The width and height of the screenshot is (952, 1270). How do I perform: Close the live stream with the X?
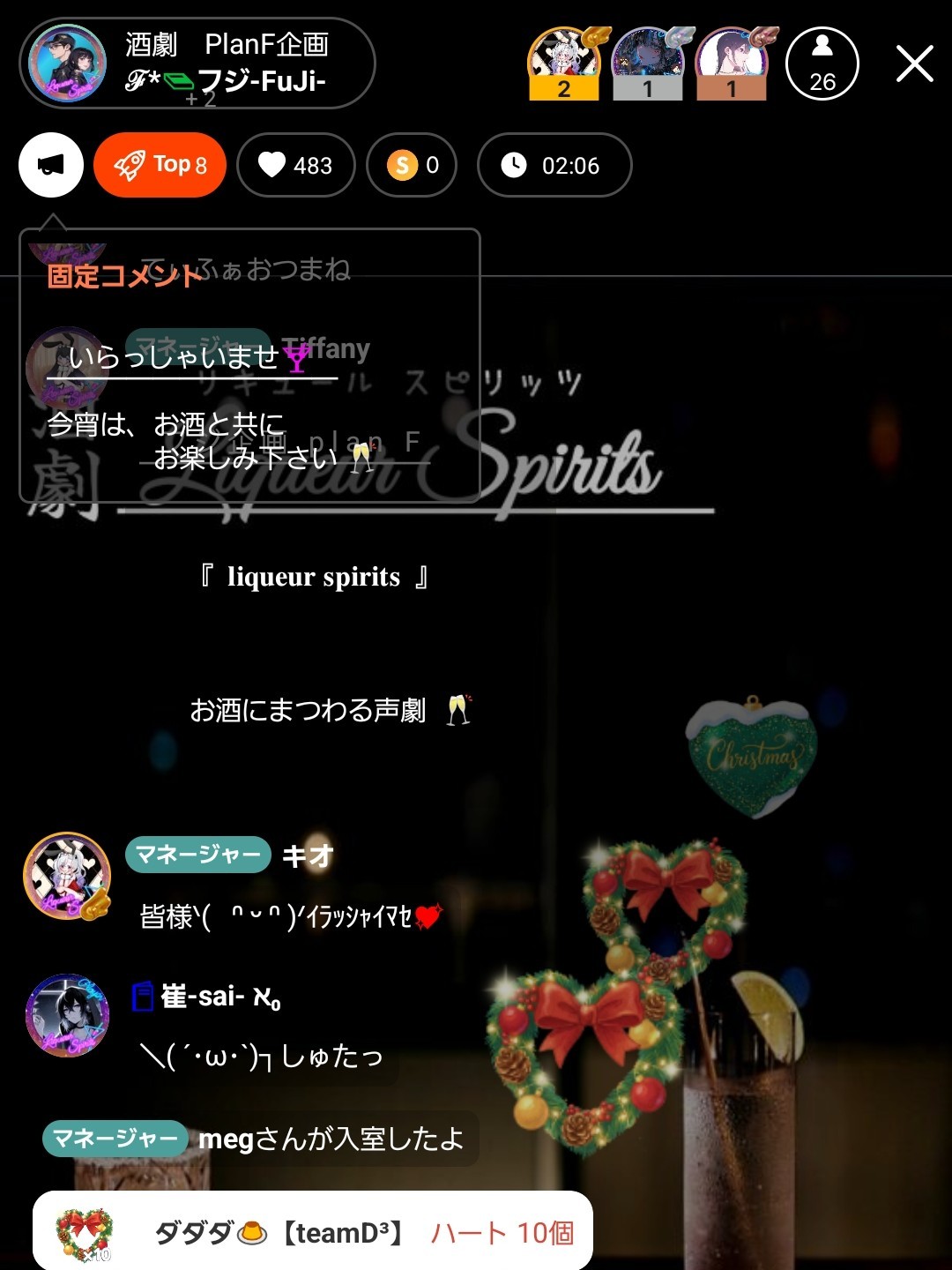914,62
